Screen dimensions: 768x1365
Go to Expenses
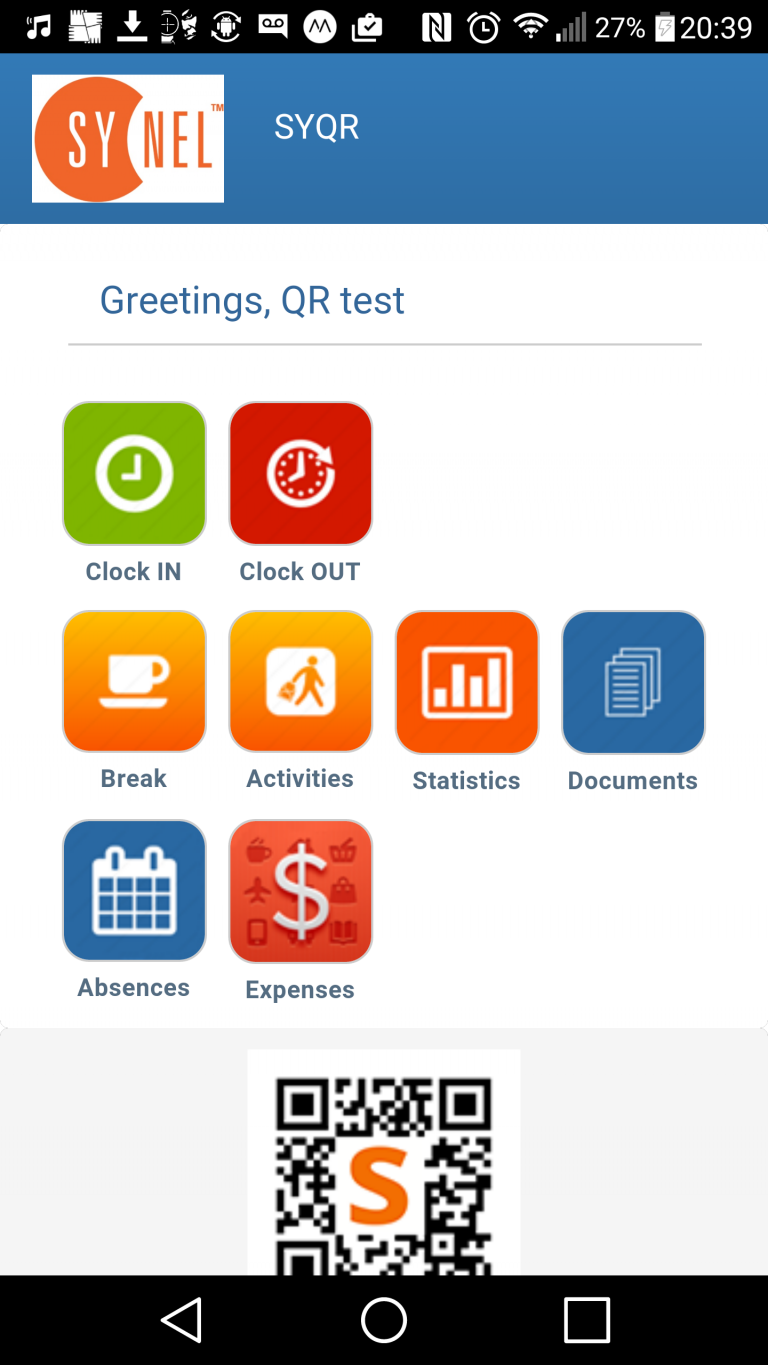tap(300, 891)
